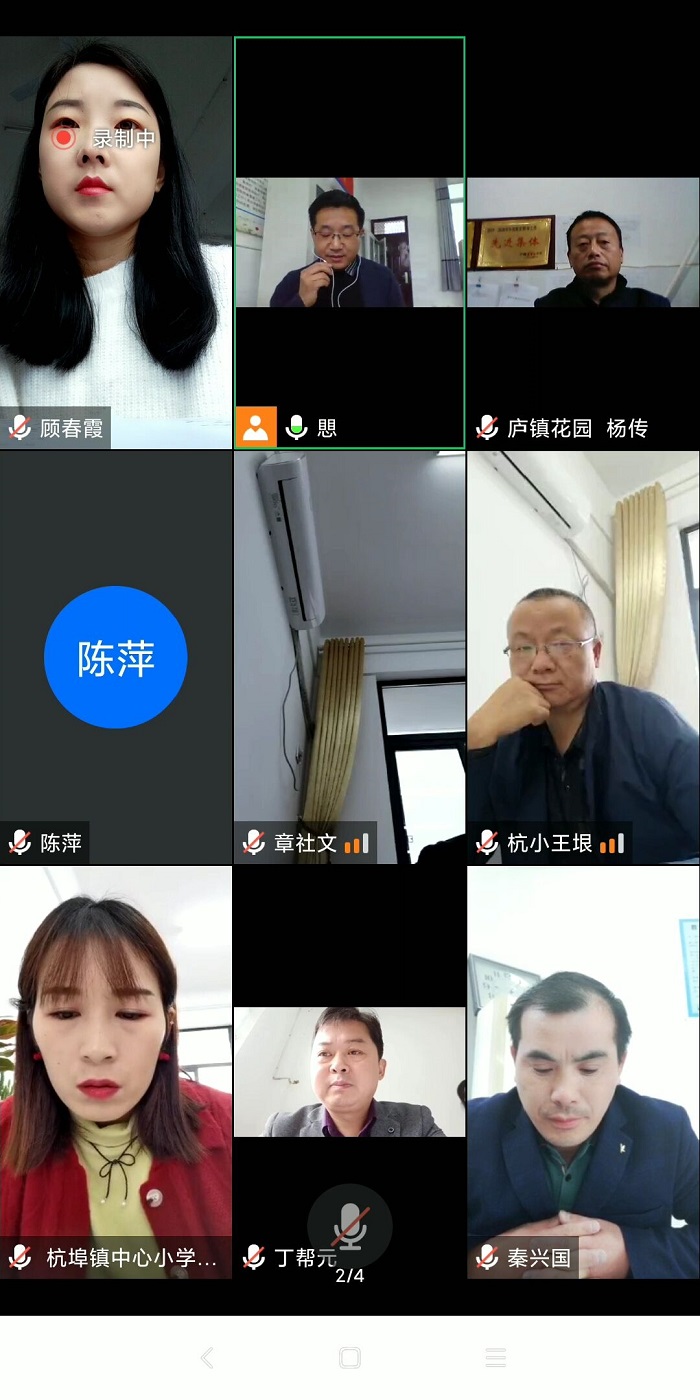Open the 庐镇花园 杨传 video tile
Screen dimensions: 700x1400
(583, 242)
